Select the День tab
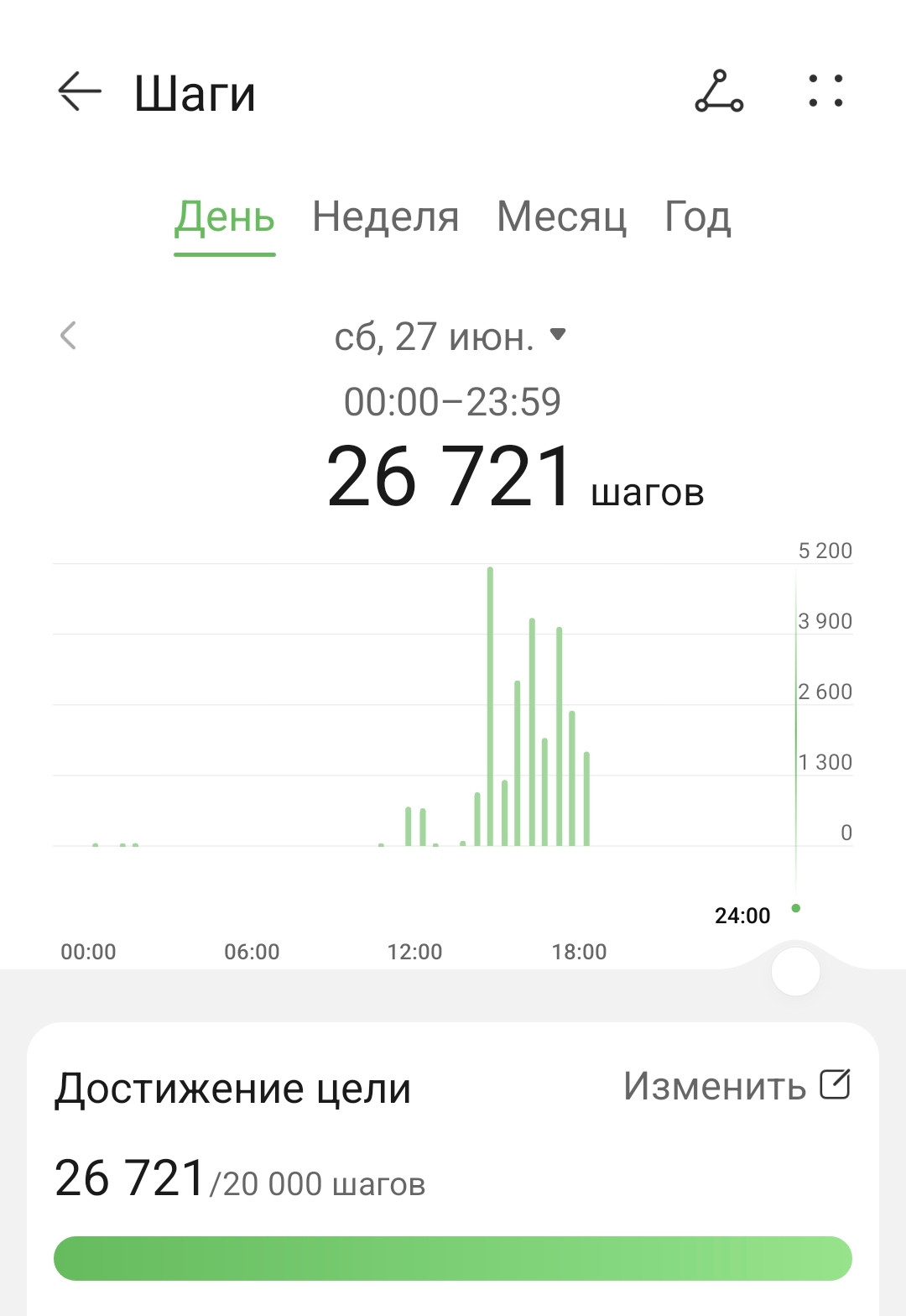906x1316 pixels. 225,217
